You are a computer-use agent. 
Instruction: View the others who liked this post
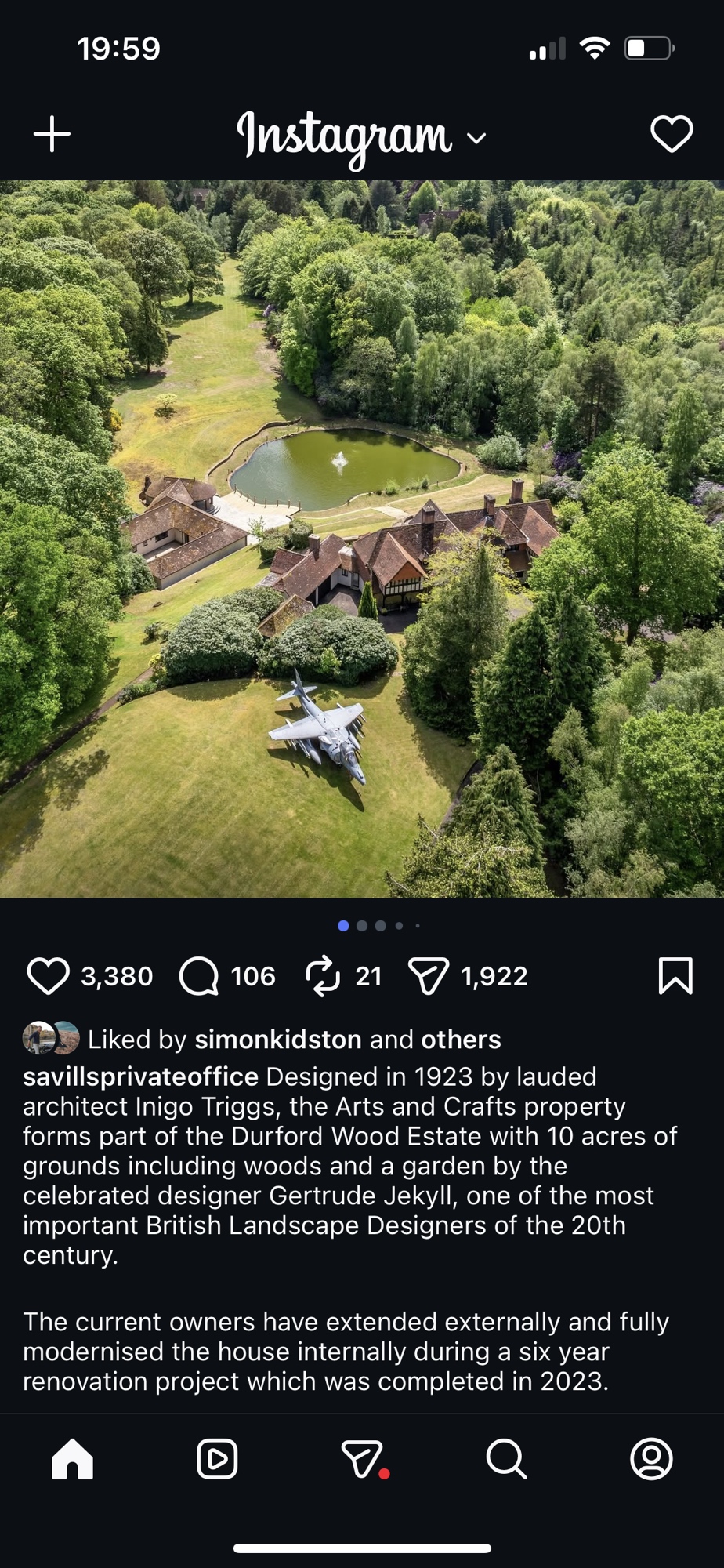(x=461, y=1040)
